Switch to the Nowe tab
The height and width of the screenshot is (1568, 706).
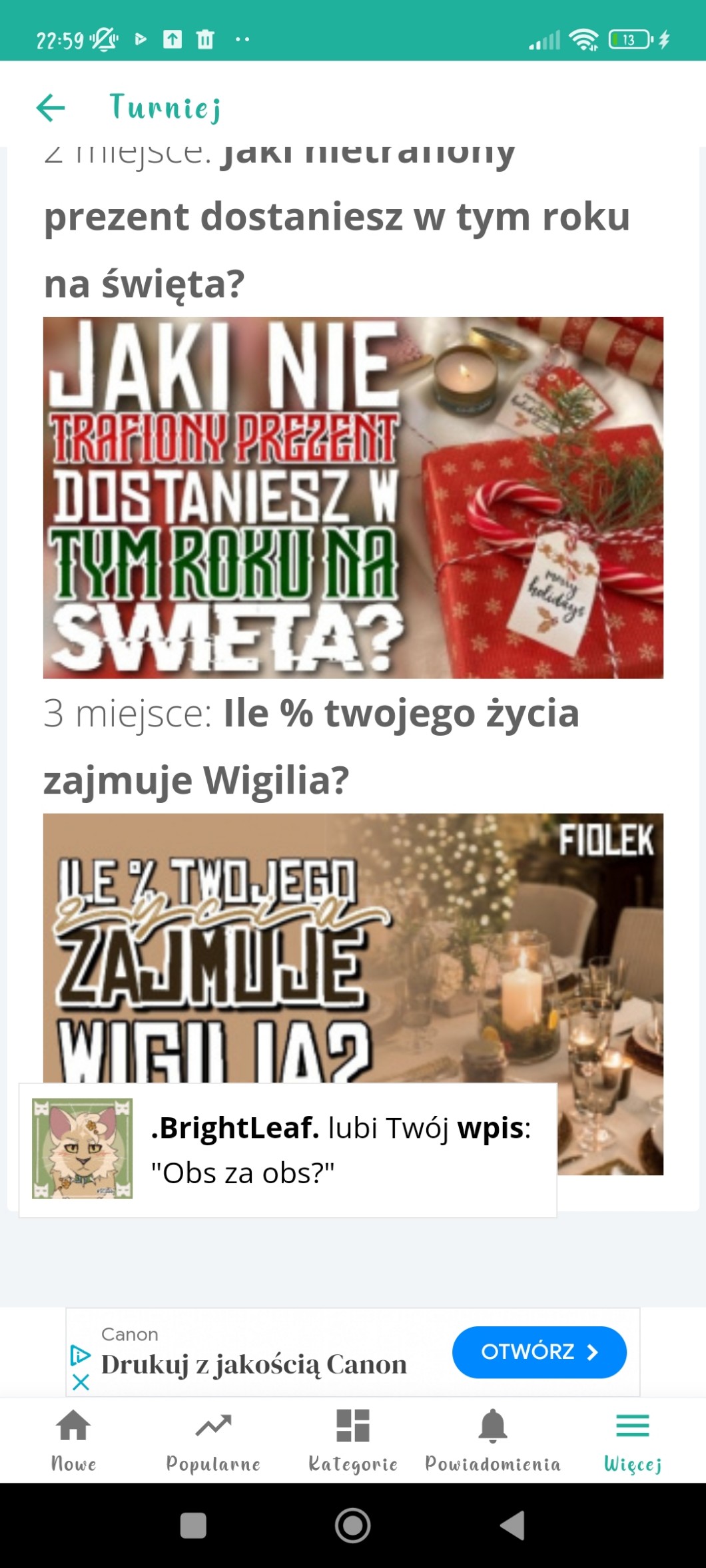pyautogui.click(x=73, y=1439)
